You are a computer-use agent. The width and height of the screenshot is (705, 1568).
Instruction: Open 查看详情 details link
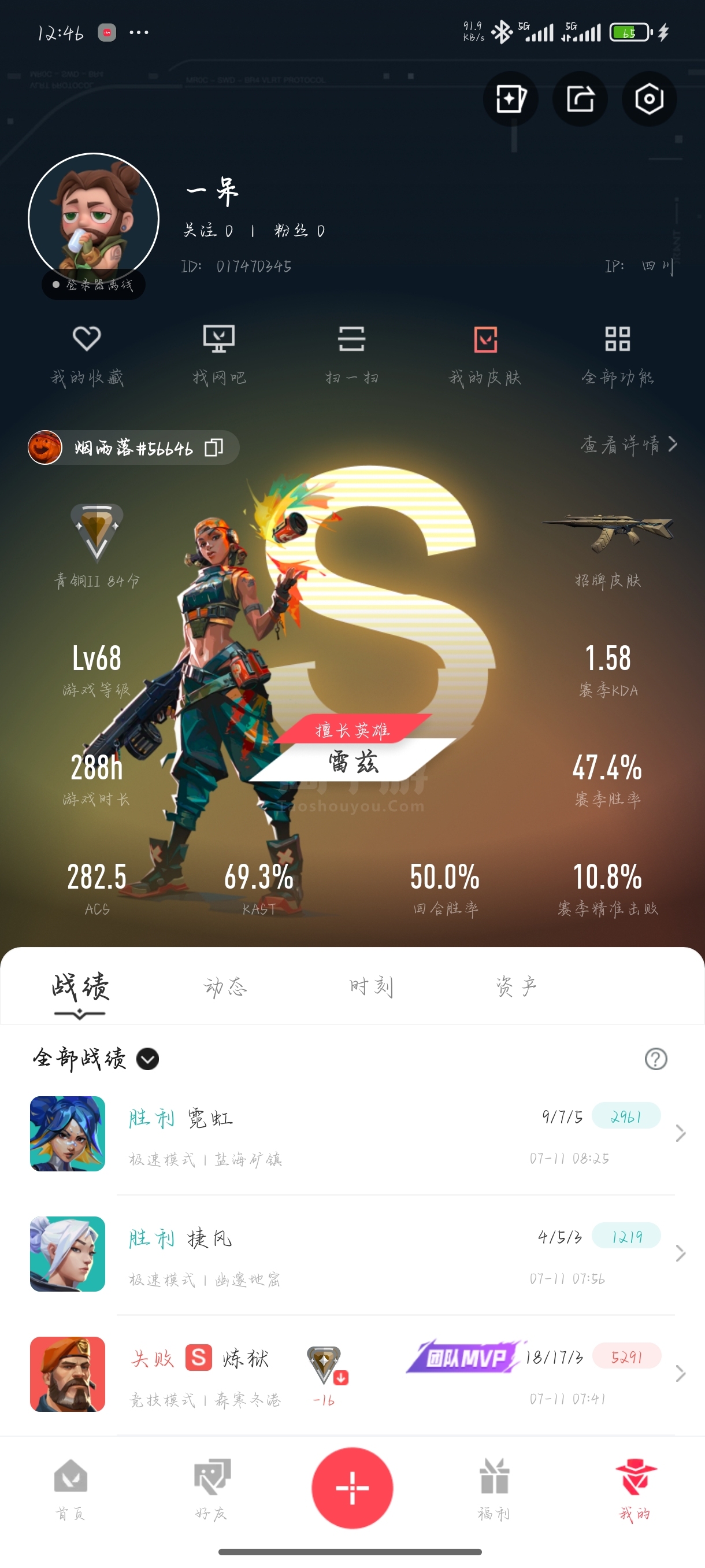pos(628,445)
